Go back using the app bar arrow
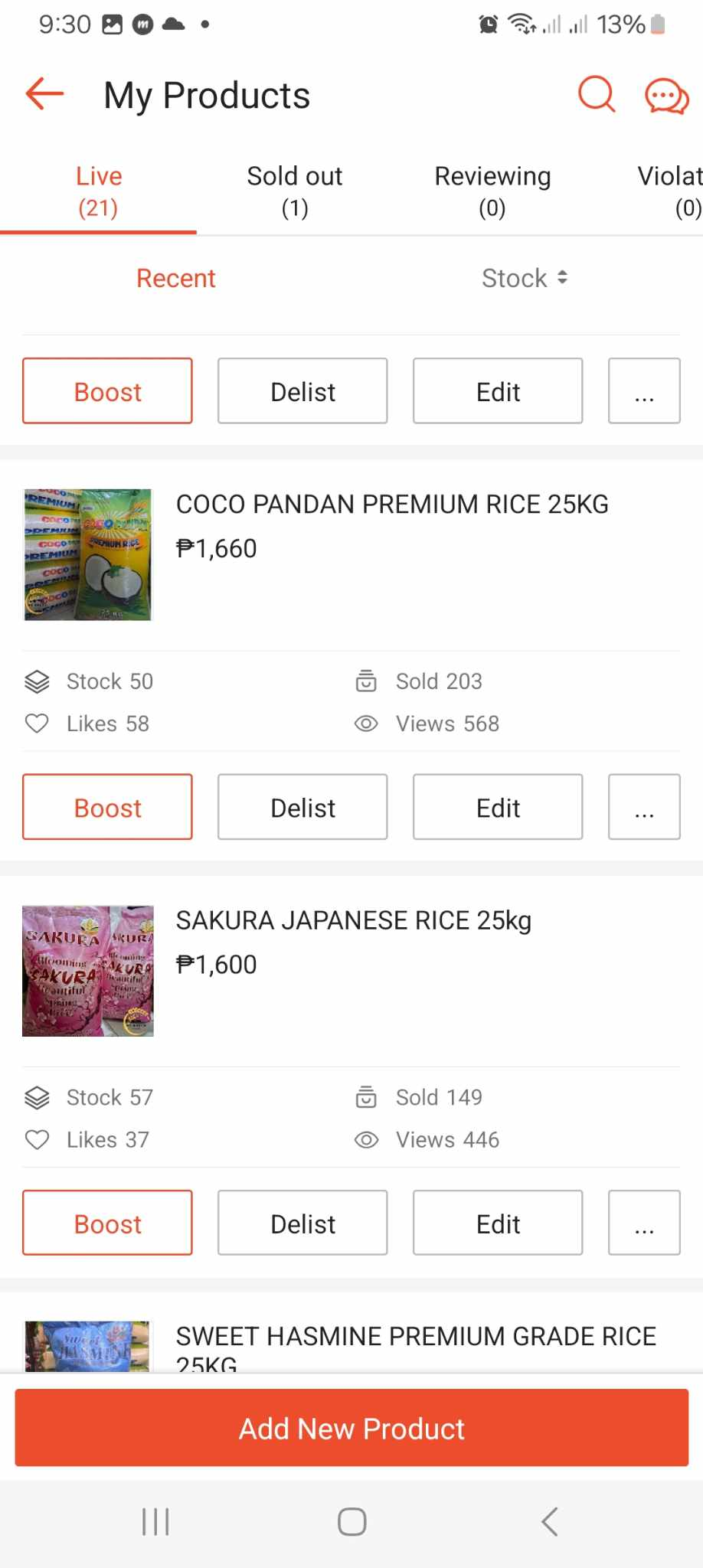Image resolution: width=703 pixels, height=1568 pixels. [44, 95]
